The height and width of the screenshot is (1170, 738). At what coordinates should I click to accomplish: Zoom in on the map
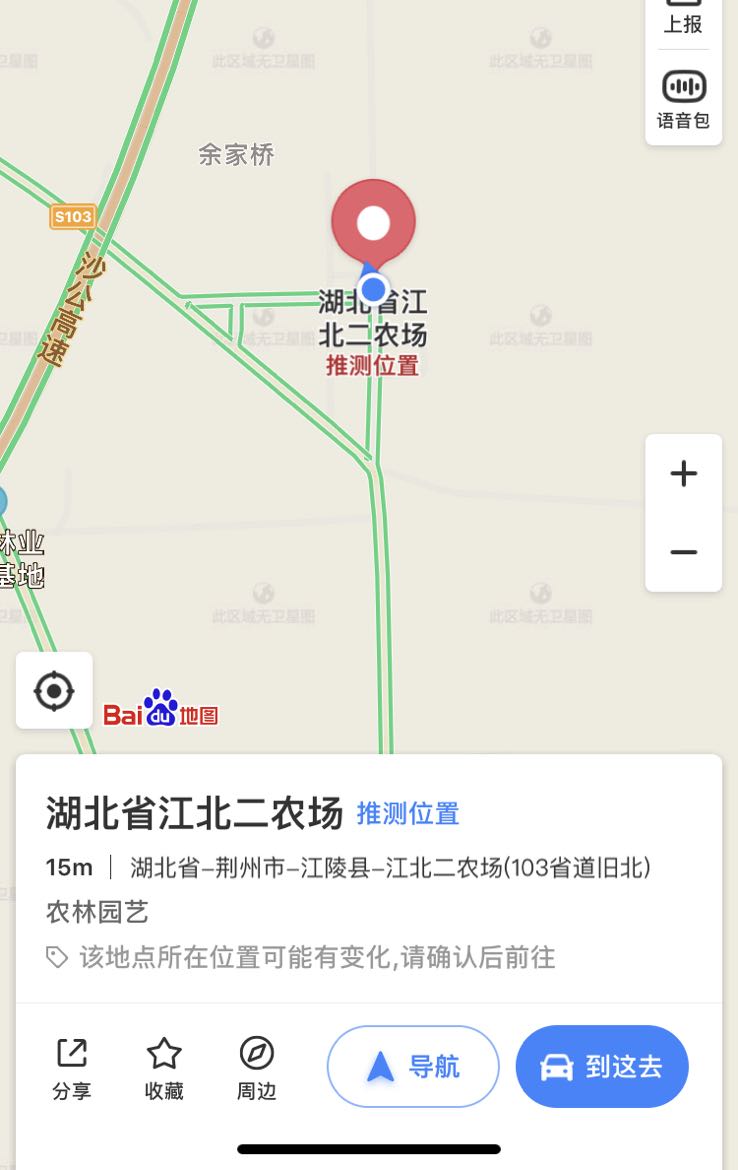[x=683, y=473]
